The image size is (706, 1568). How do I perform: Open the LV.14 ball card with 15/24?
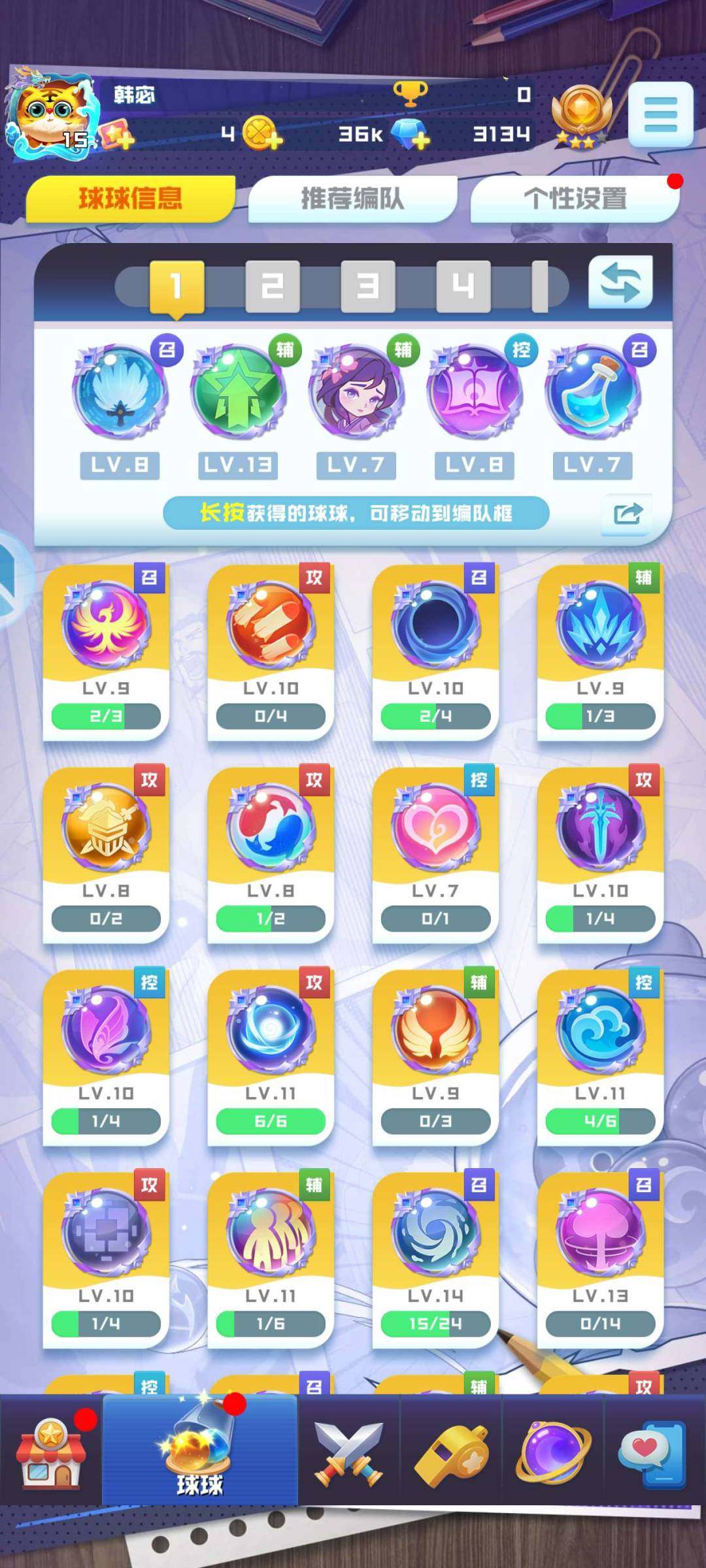435,1260
